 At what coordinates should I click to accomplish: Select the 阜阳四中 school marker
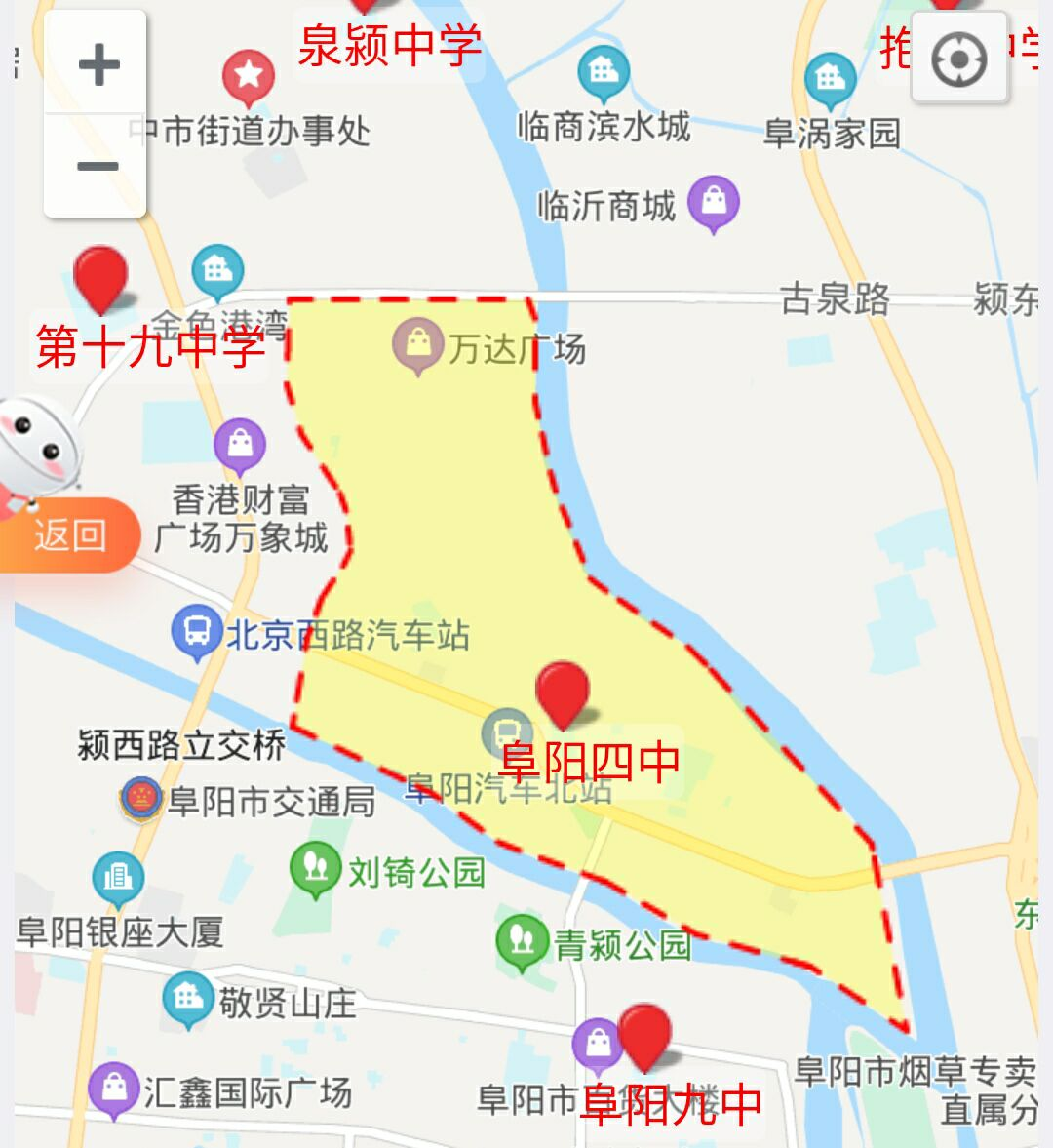[563, 693]
